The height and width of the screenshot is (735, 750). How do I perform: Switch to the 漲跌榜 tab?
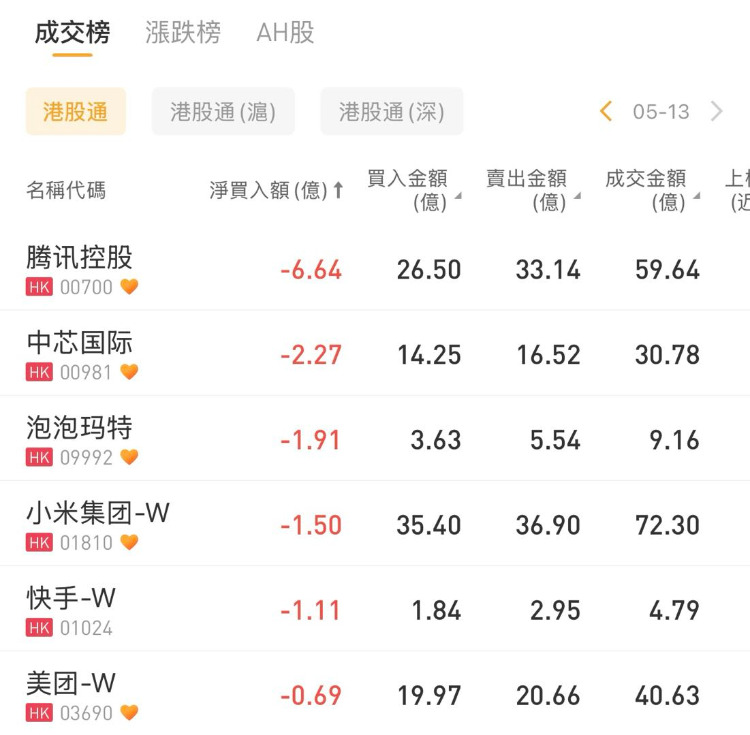point(182,33)
